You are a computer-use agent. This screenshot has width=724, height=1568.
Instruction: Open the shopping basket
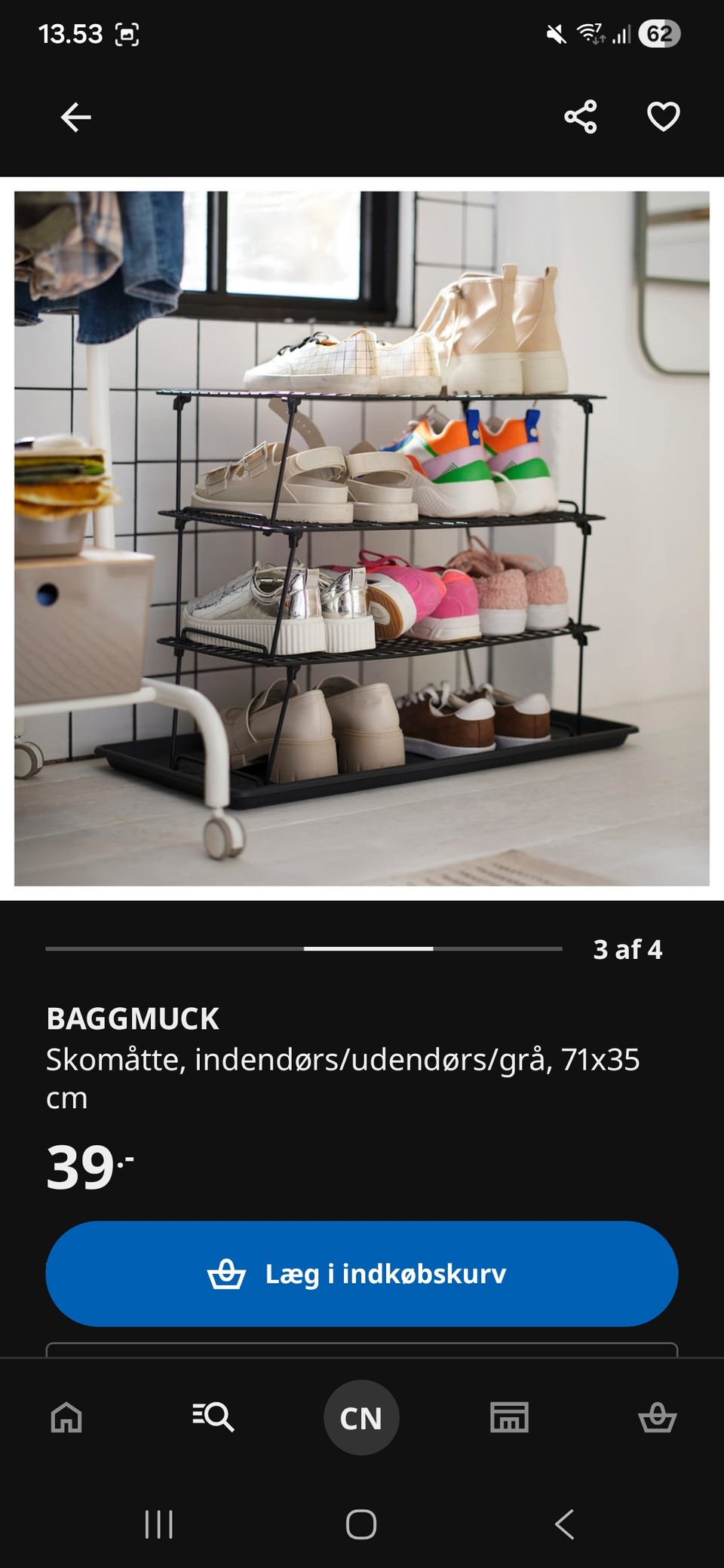(x=659, y=1417)
